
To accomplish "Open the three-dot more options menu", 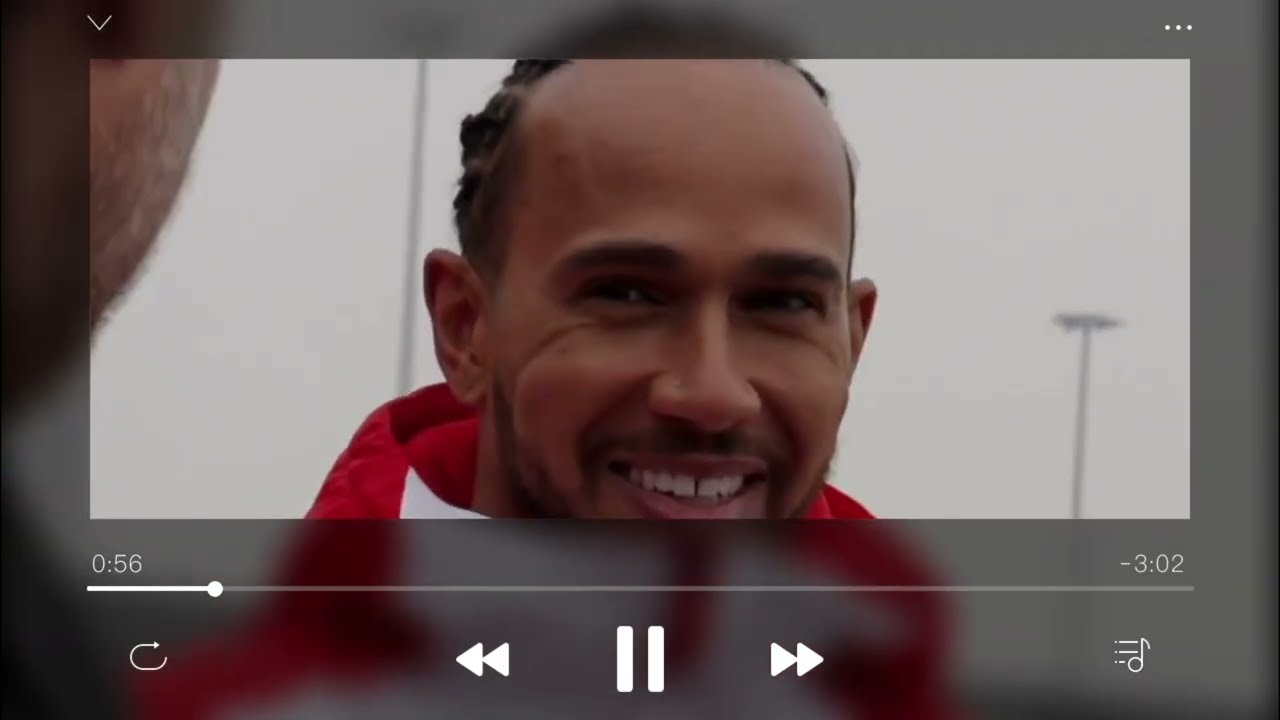I will 1178,28.
